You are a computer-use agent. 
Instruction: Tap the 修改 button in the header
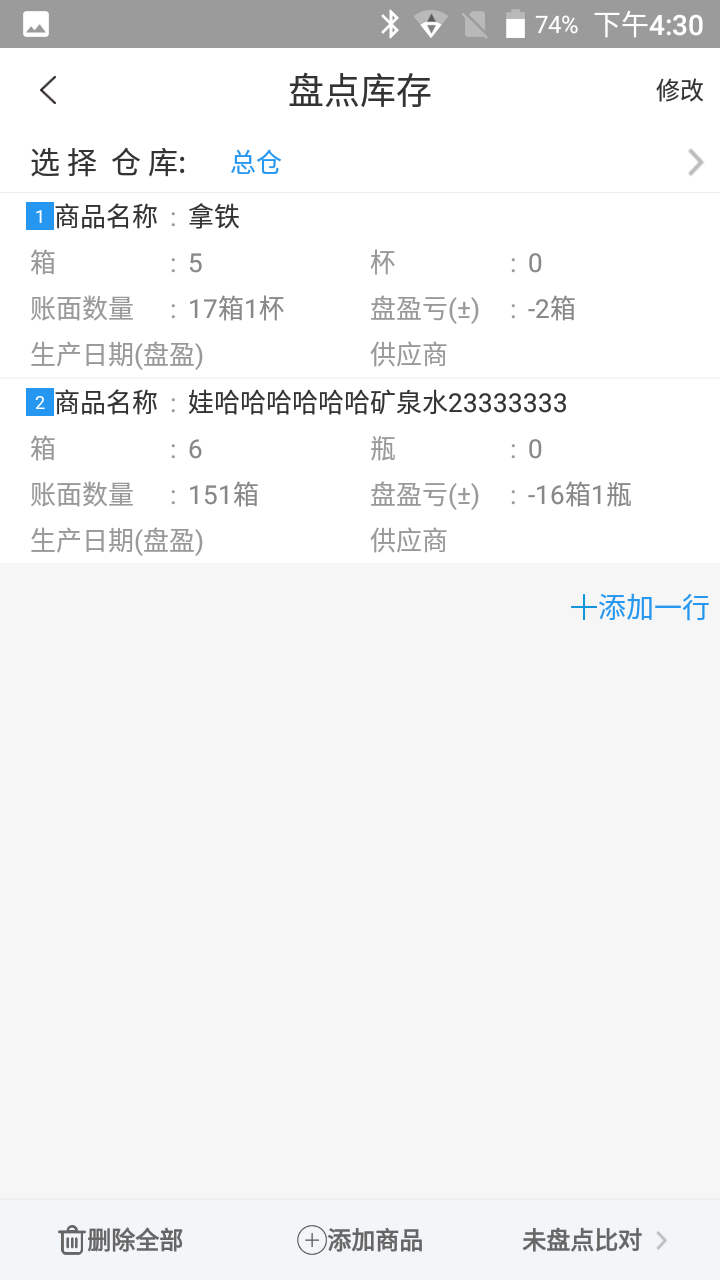click(679, 90)
